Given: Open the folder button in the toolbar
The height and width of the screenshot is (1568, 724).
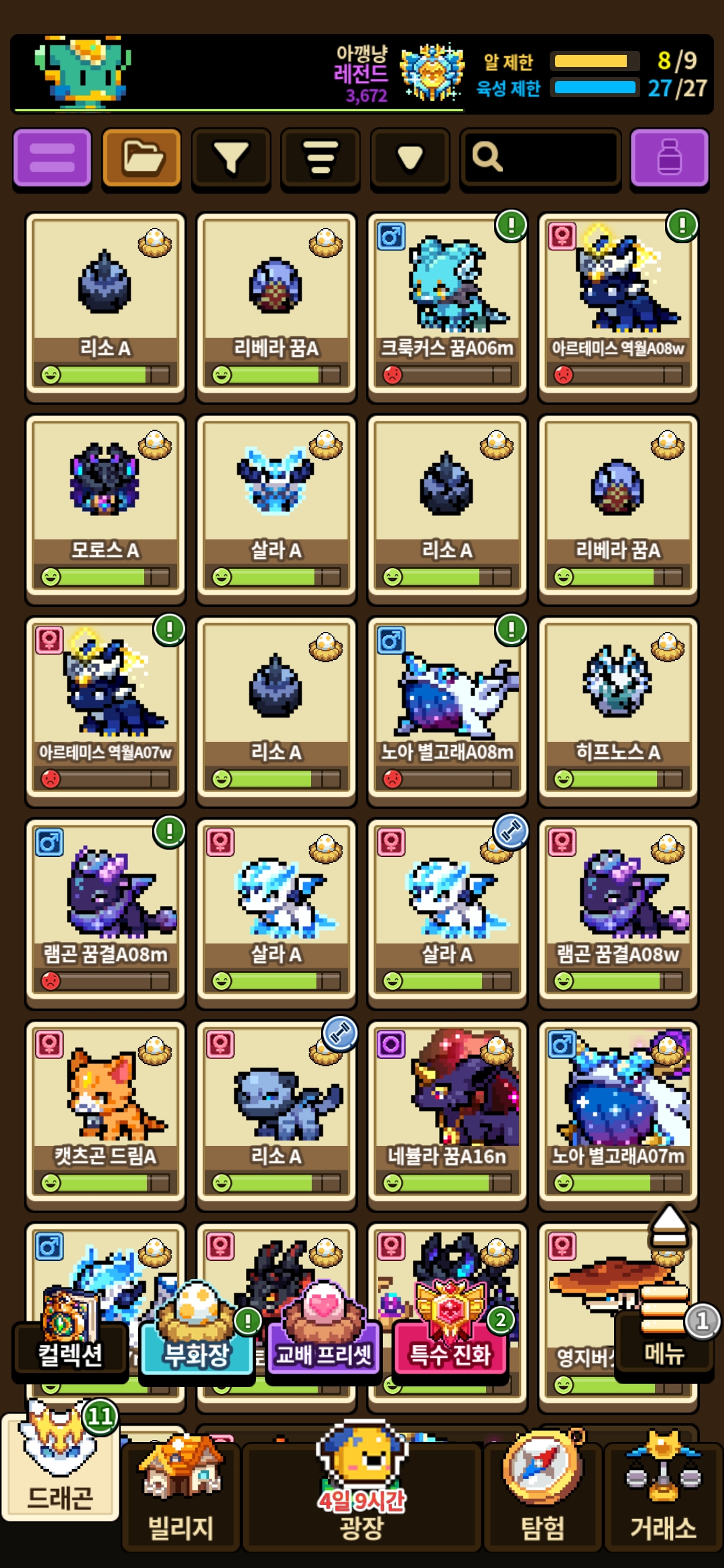Looking at the screenshot, I should (141, 158).
